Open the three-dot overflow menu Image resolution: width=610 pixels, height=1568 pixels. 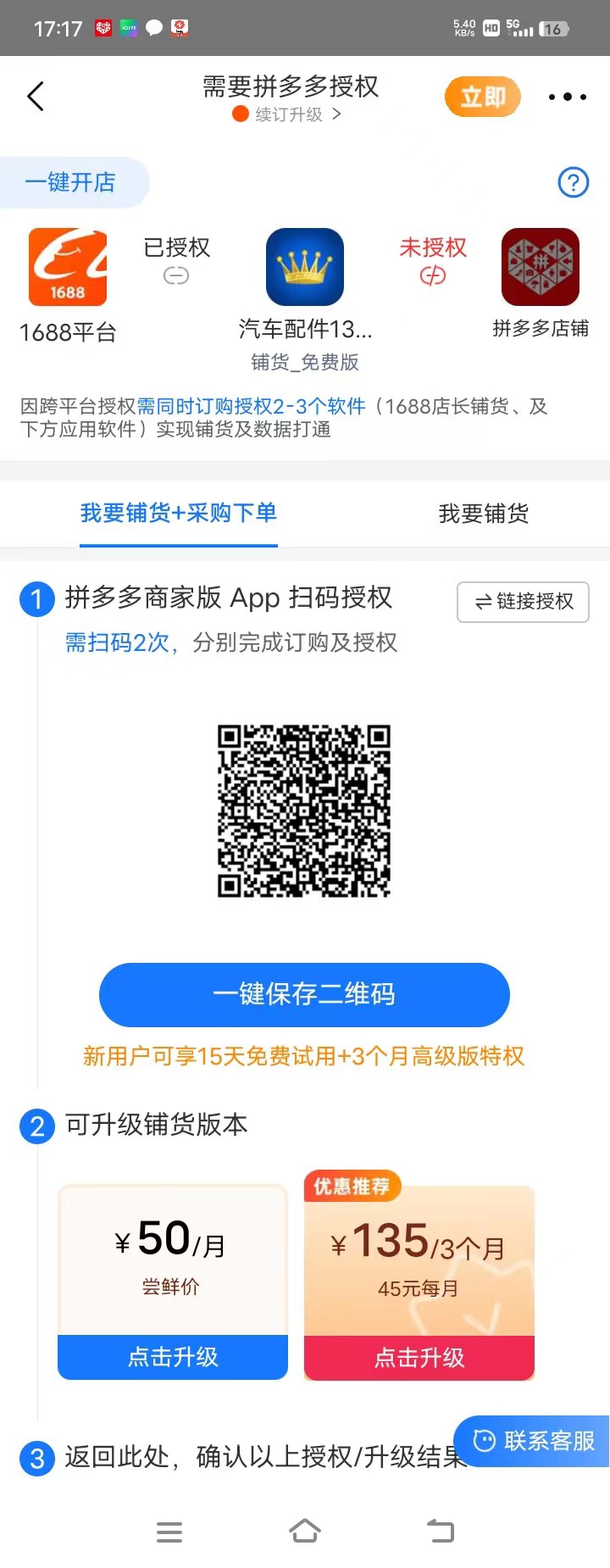tap(567, 97)
